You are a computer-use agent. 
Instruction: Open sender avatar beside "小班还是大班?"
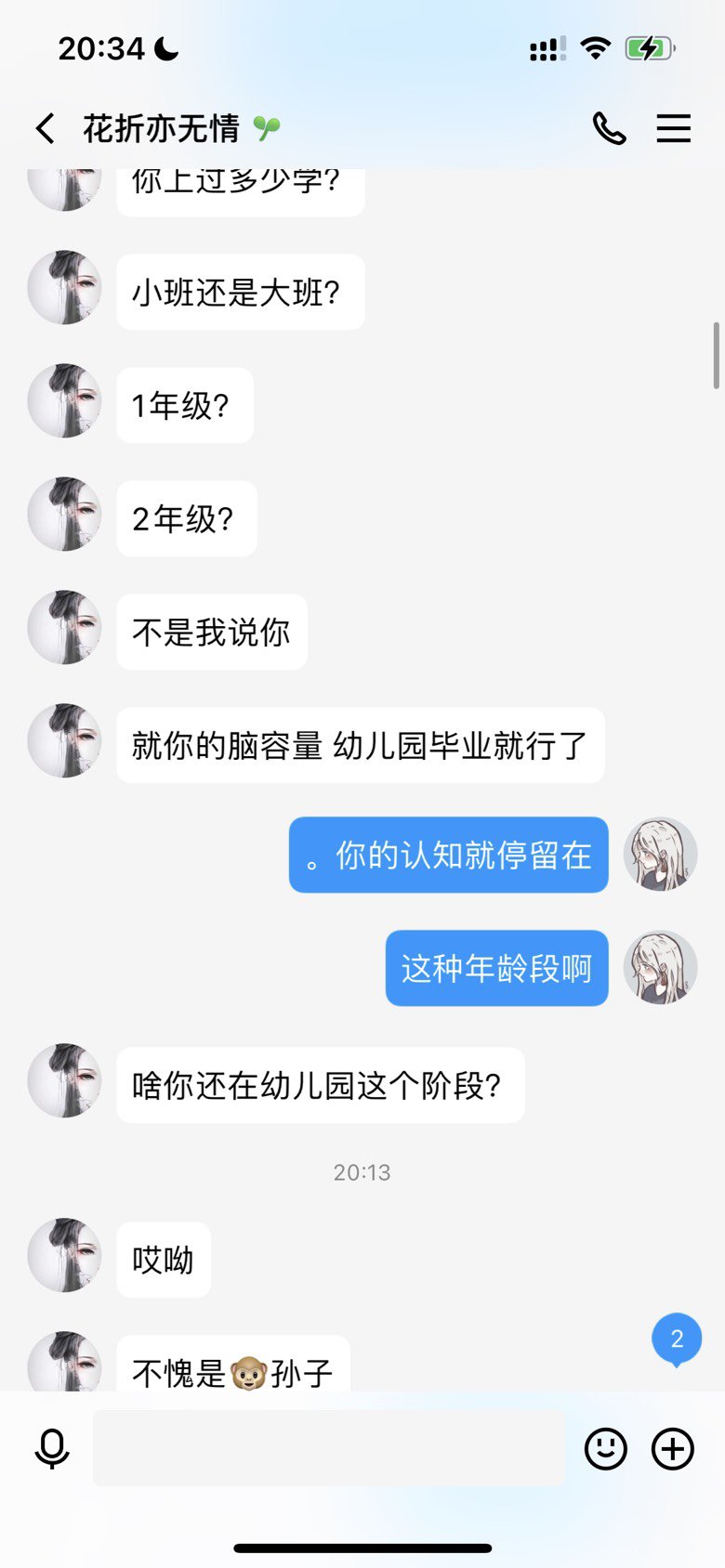click(x=65, y=287)
